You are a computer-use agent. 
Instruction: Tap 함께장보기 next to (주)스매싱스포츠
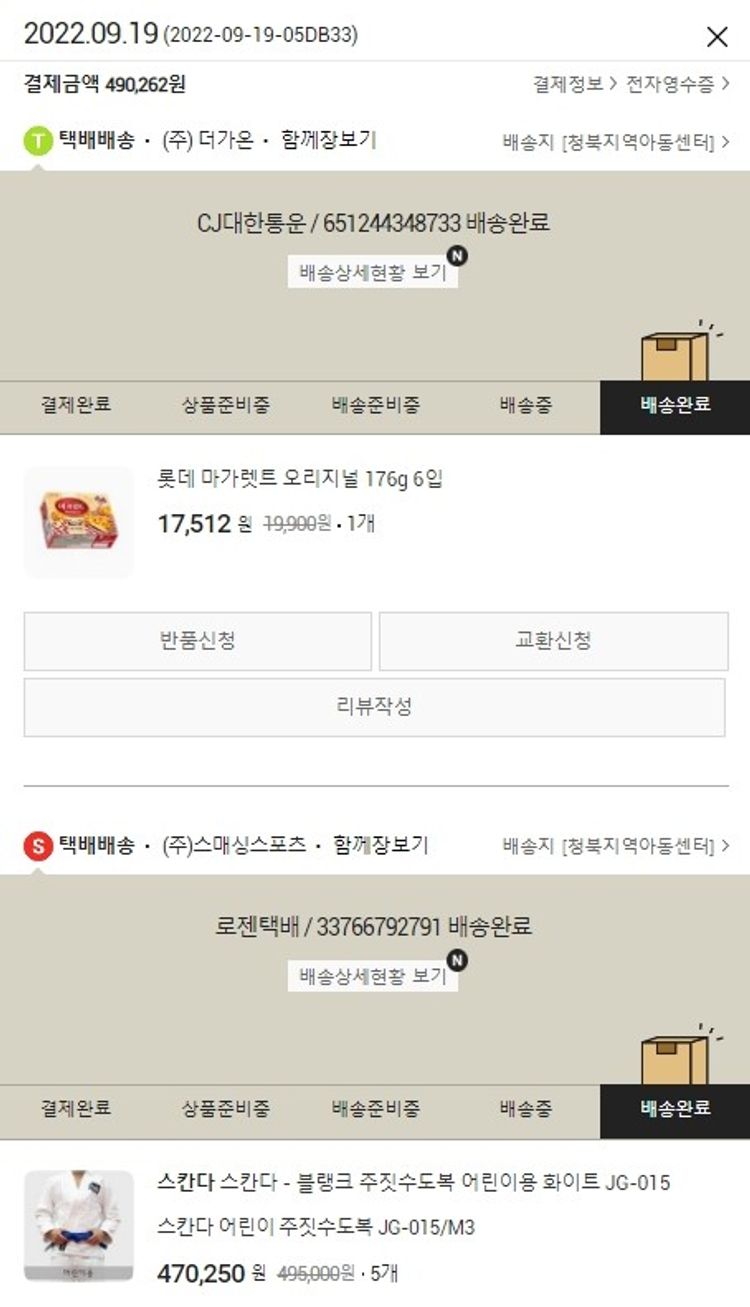pyautogui.click(x=380, y=846)
